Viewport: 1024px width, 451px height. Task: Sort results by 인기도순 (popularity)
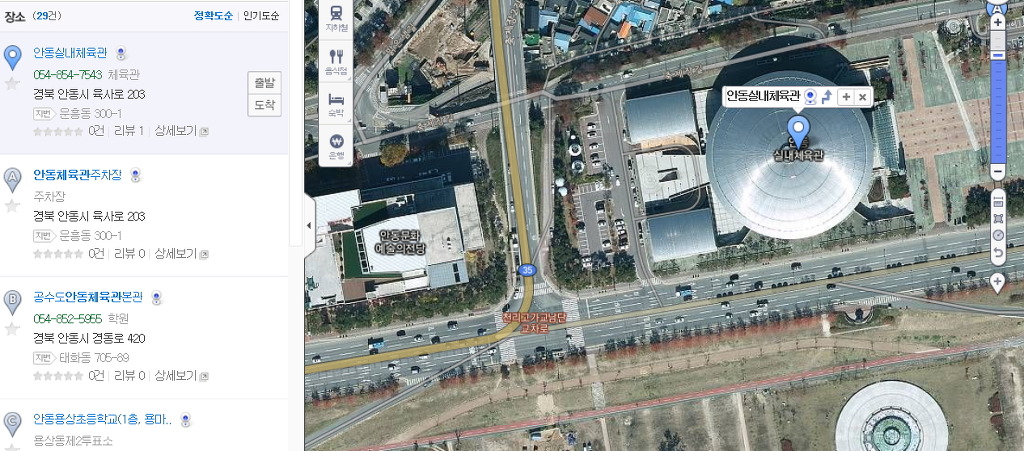(261, 16)
